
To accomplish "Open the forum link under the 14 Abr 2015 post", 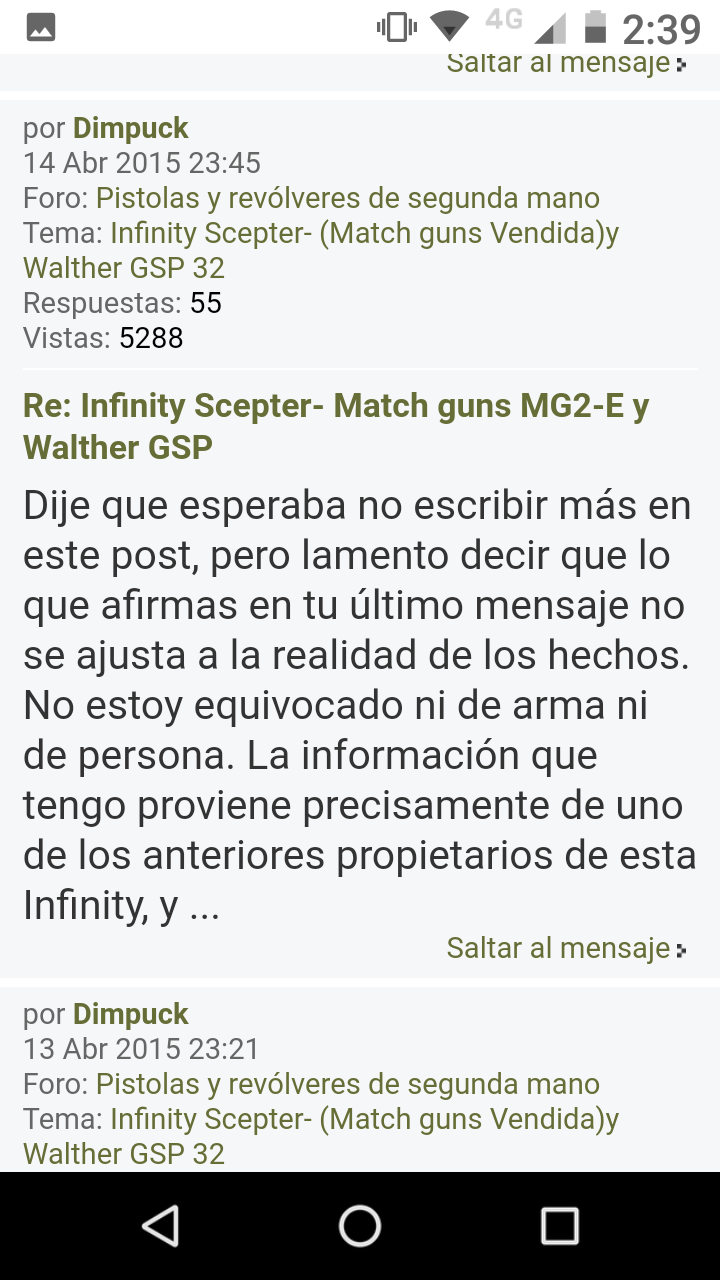I will [347, 198].
